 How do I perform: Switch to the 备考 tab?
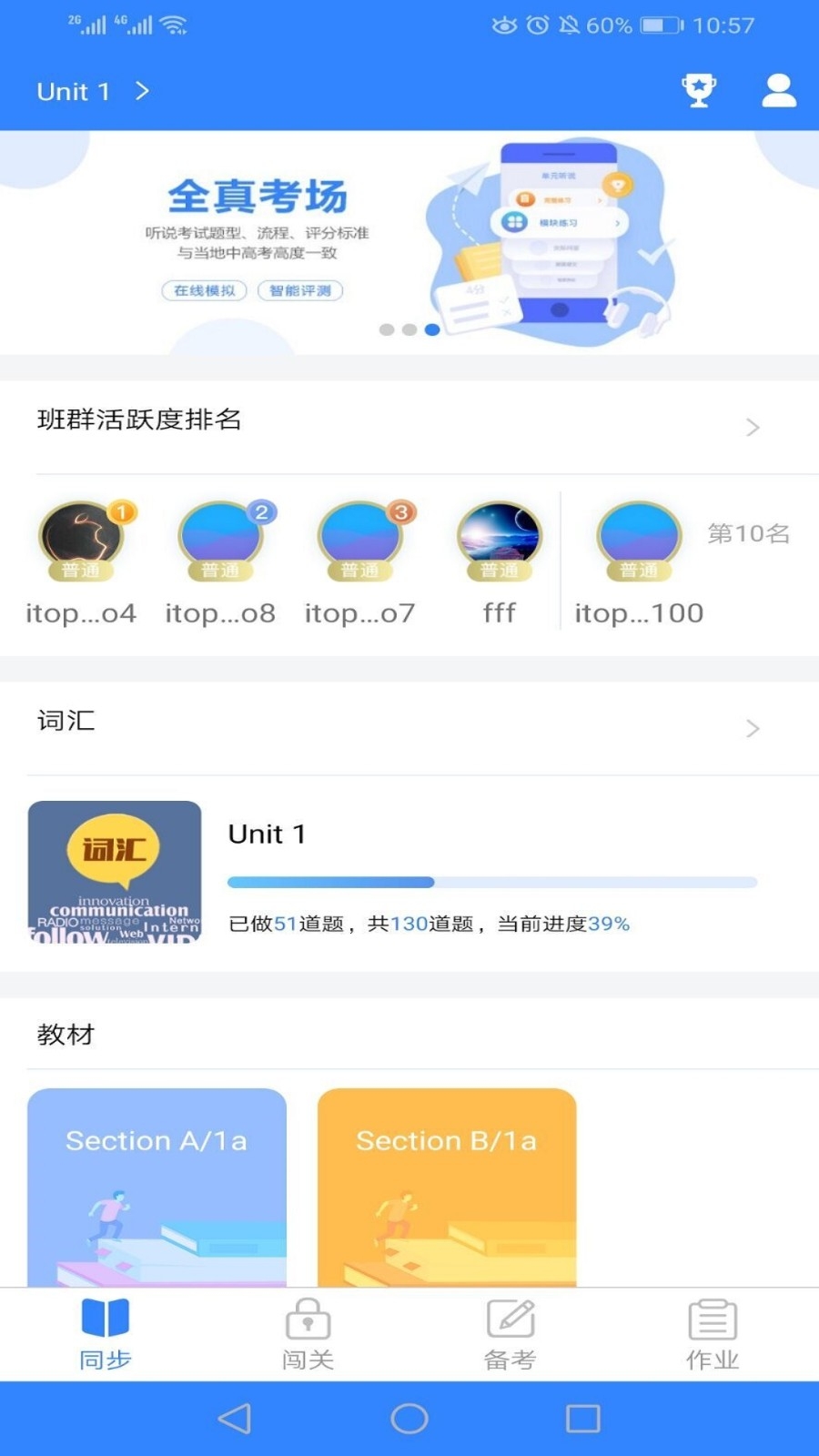point(510,1335)
